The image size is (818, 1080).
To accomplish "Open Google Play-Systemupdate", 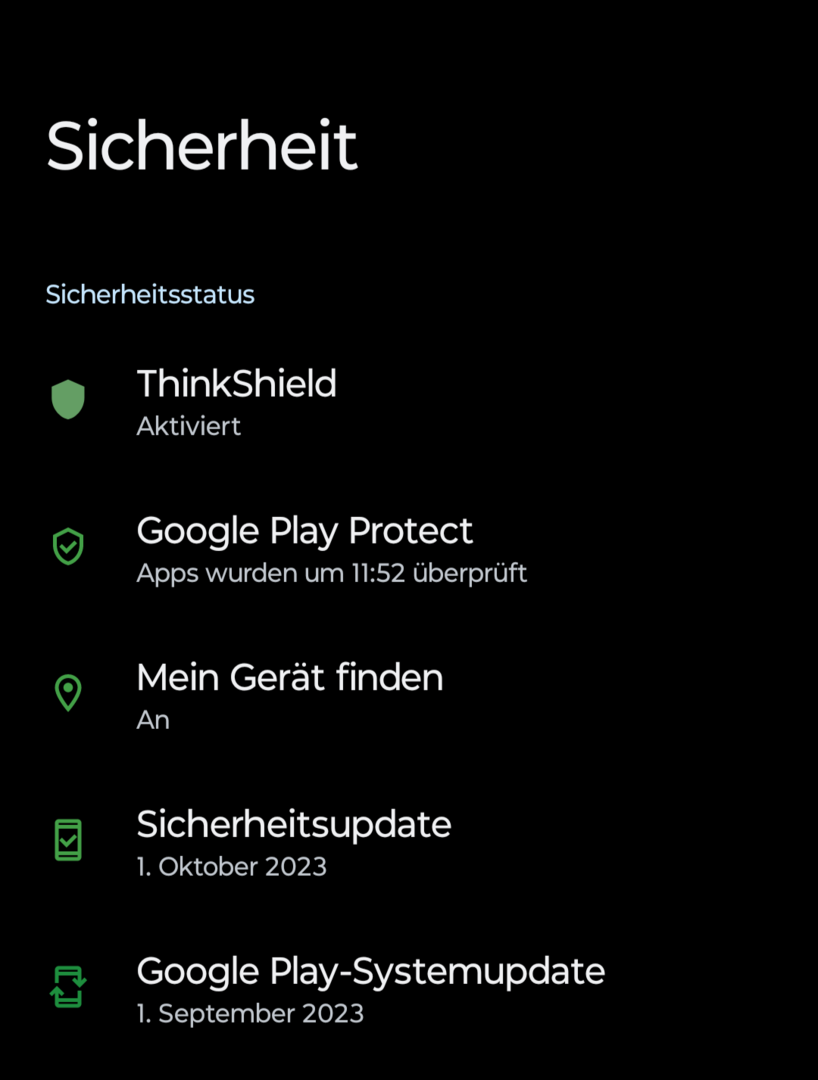I will point(370,988).
